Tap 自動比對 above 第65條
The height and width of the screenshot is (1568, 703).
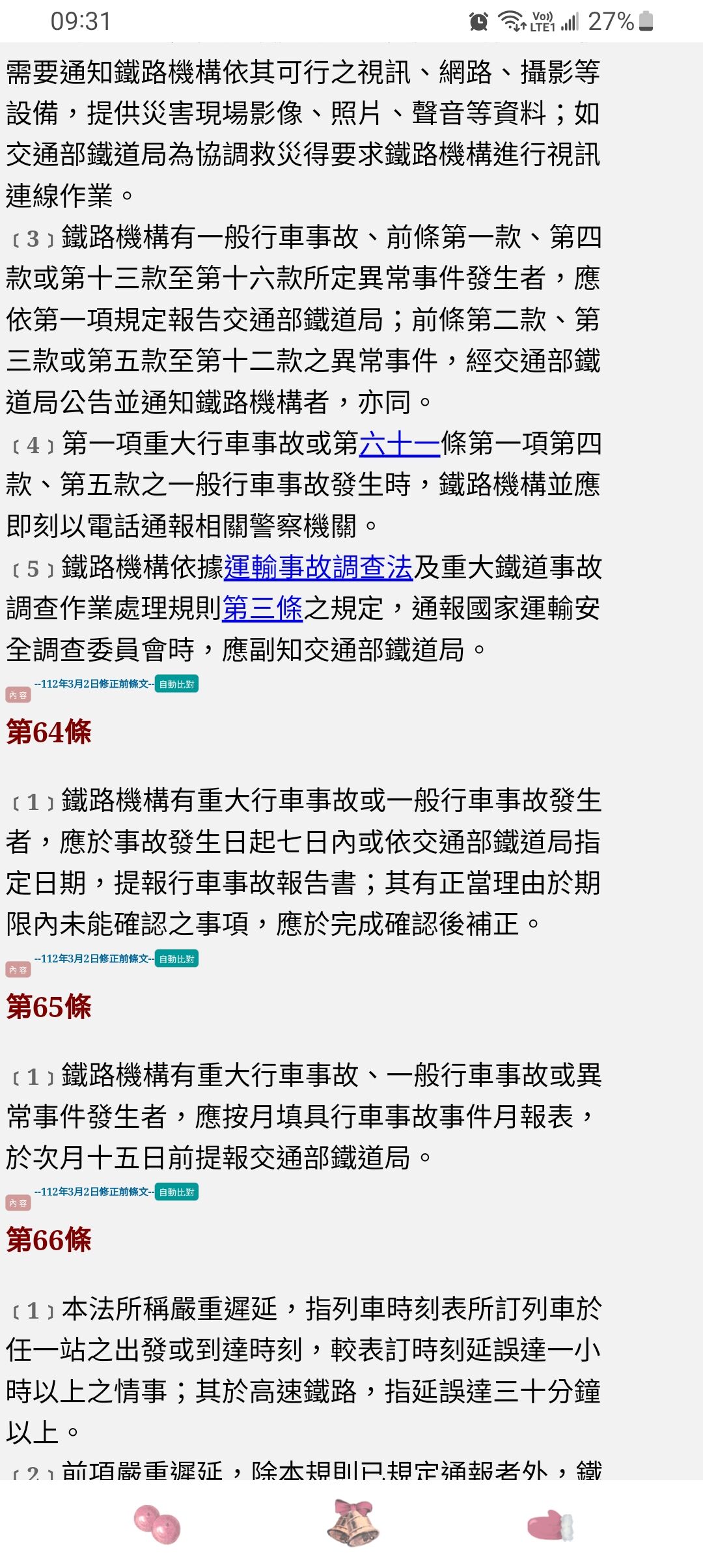(x=176, y=959)
